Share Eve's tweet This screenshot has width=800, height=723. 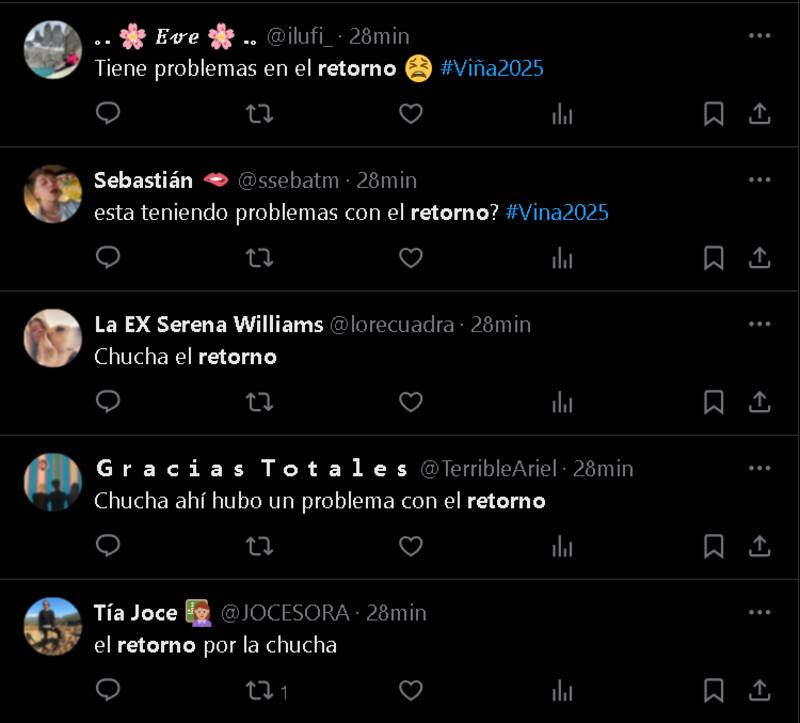tap(760, 114)
